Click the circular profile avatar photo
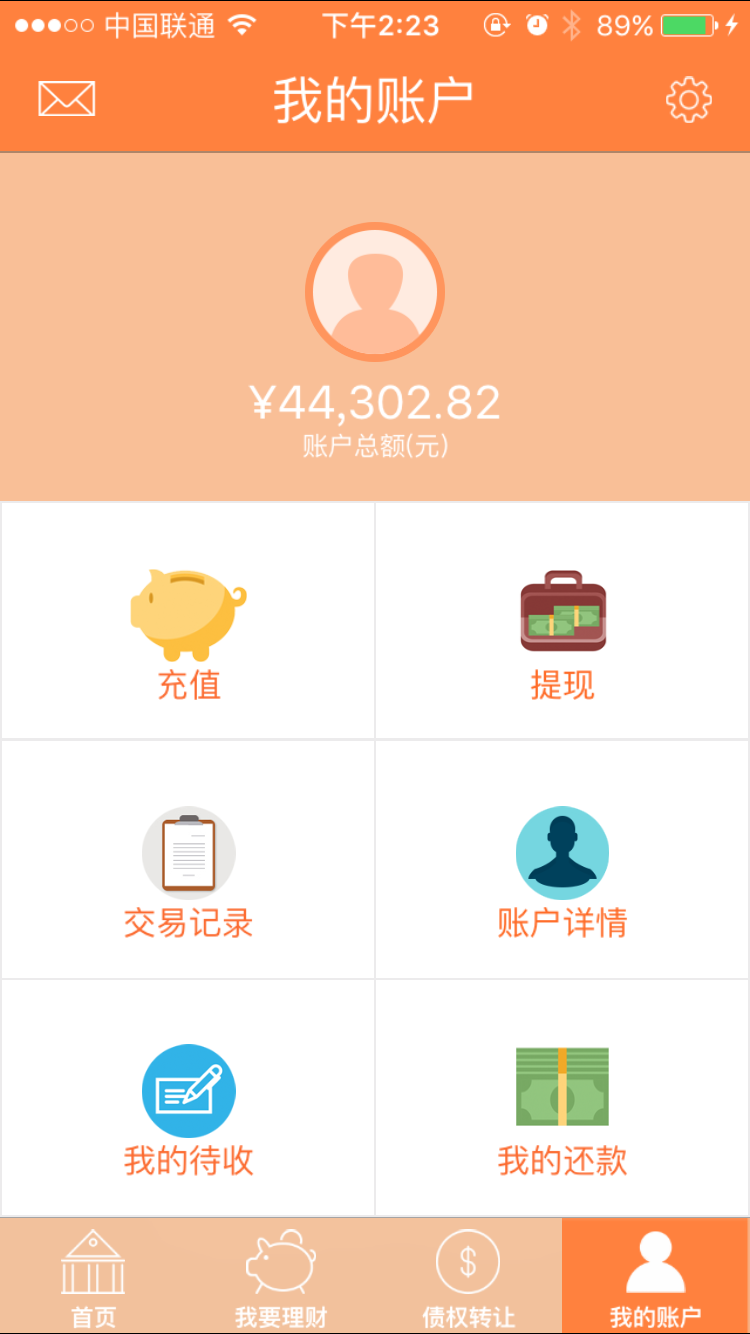This screenshot has height=1334, width=750. click(375, 291)
